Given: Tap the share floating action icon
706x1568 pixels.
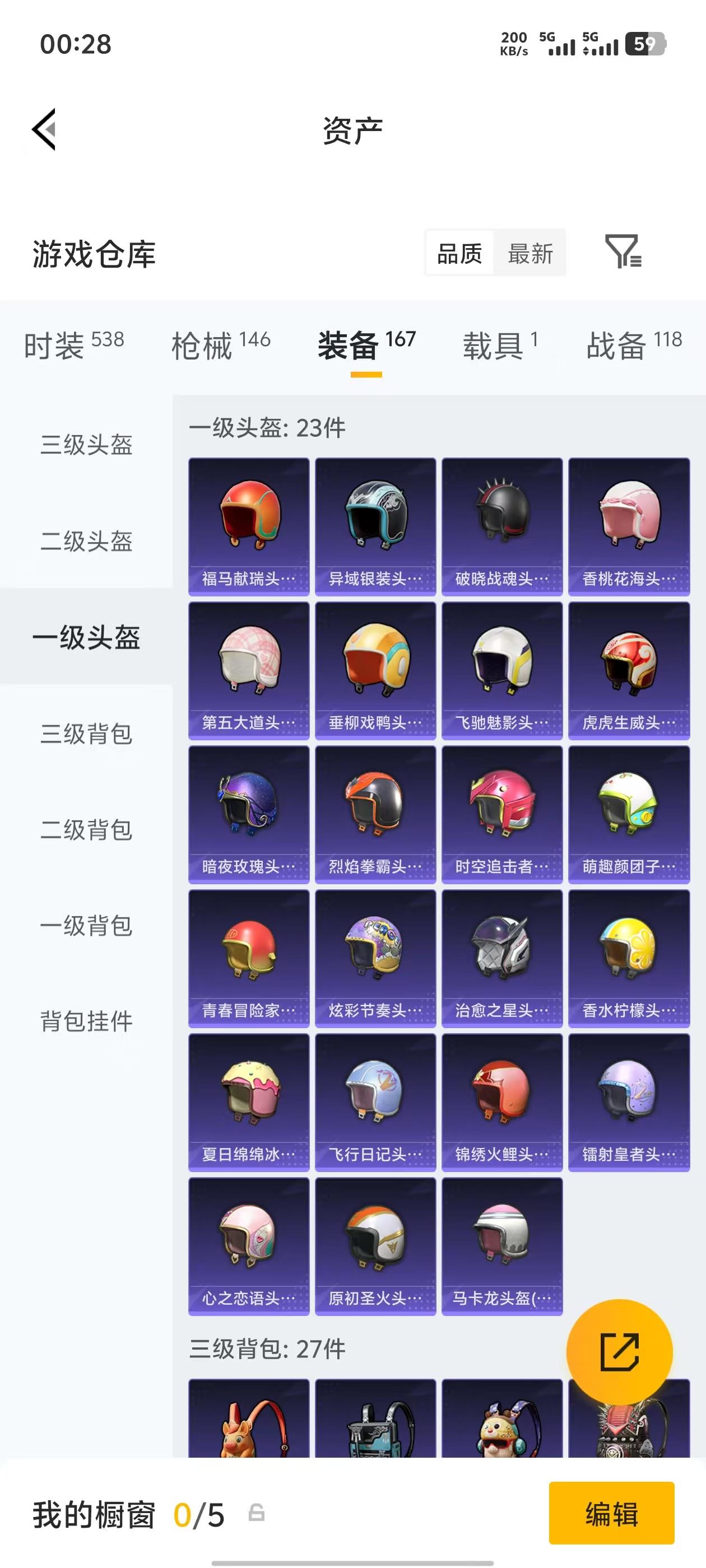Looking at the screenshot, I should pyautogui.click(x=620, y=1351).
